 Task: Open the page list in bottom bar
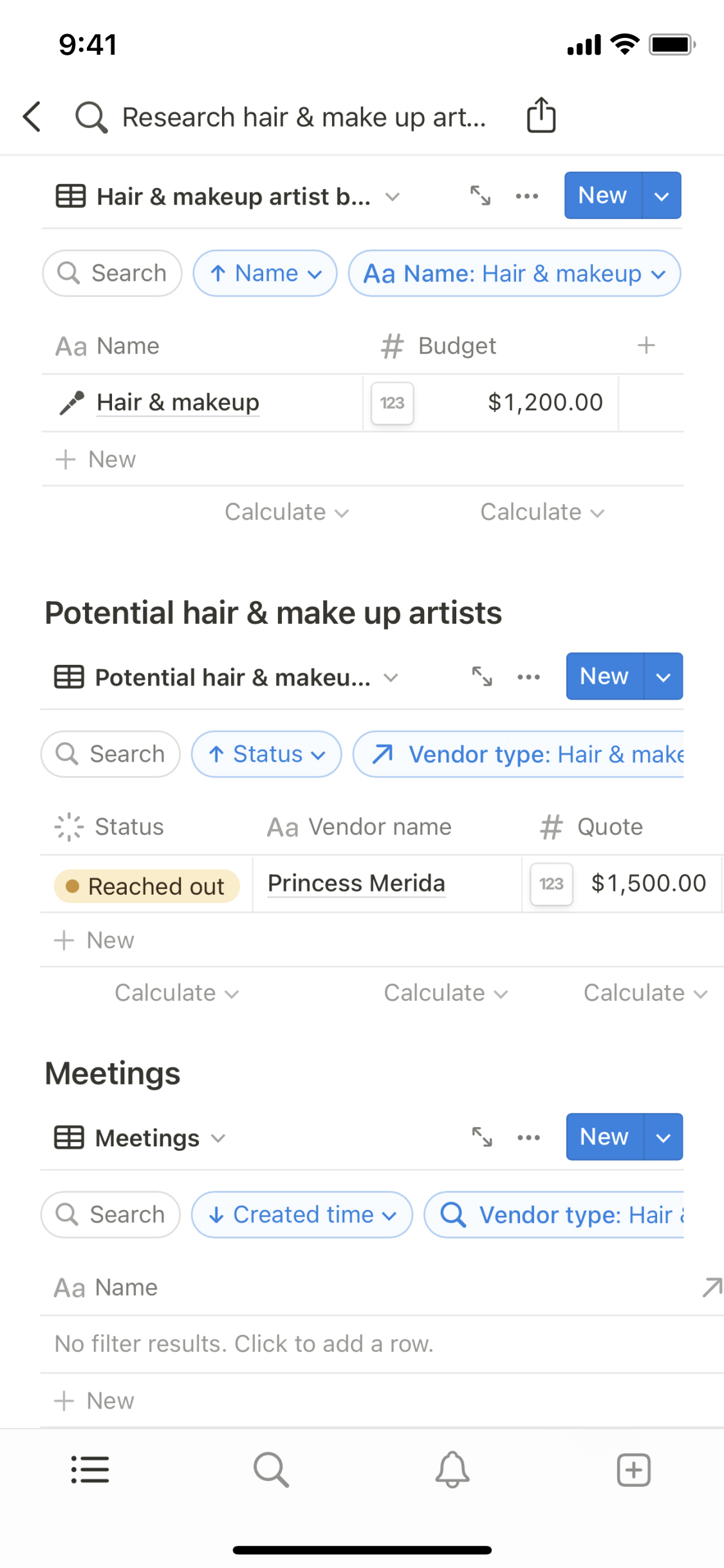(90, 1470)
